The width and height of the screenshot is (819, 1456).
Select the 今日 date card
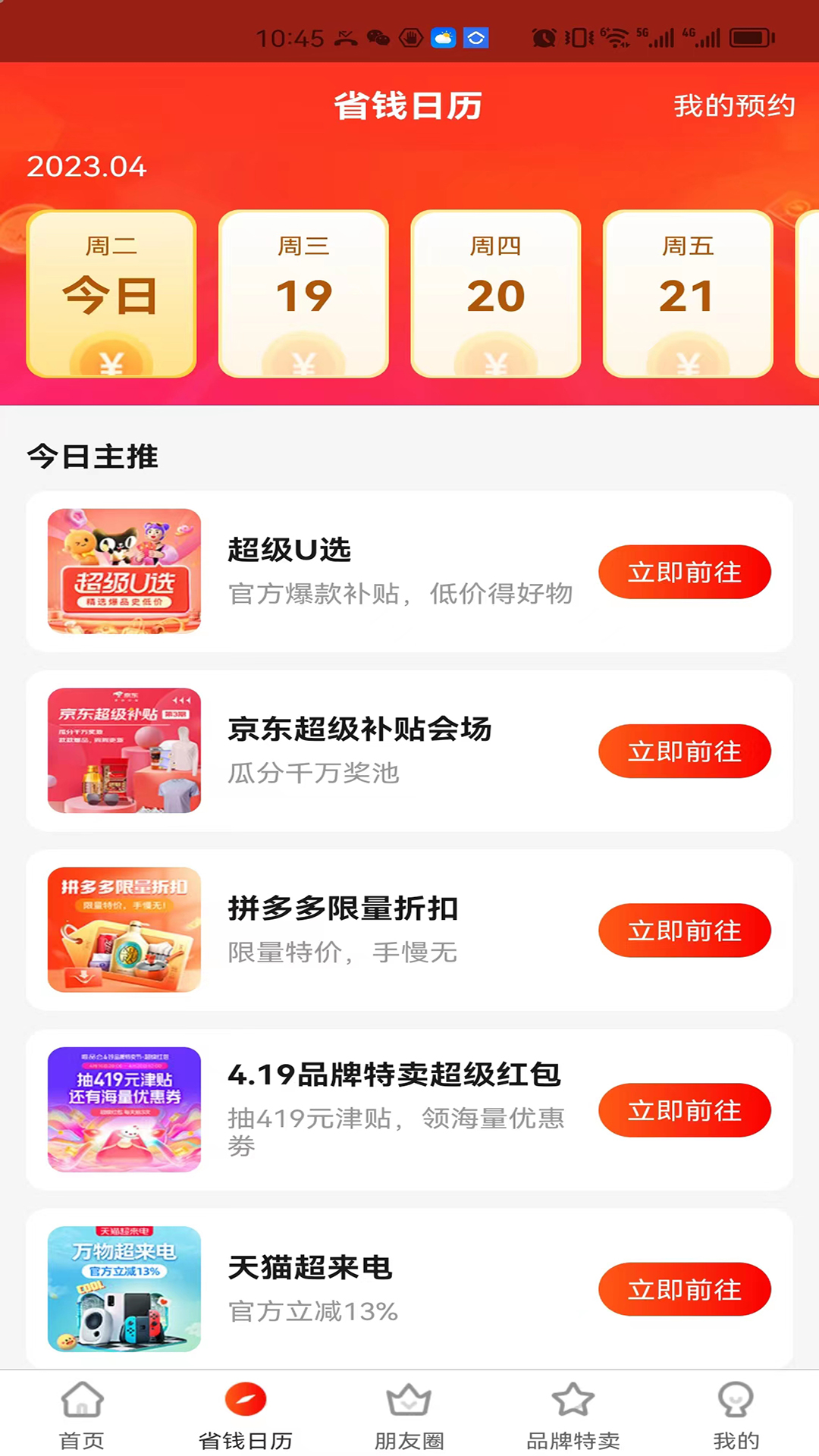click(x=110, y=294)
